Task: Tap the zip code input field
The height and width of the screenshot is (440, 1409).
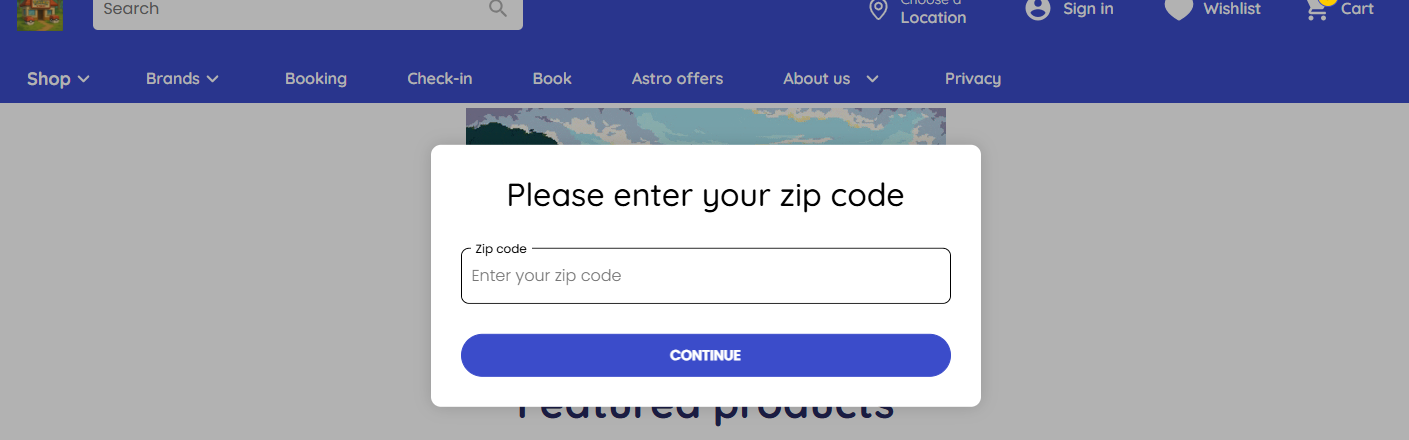Action: (705, 276)
